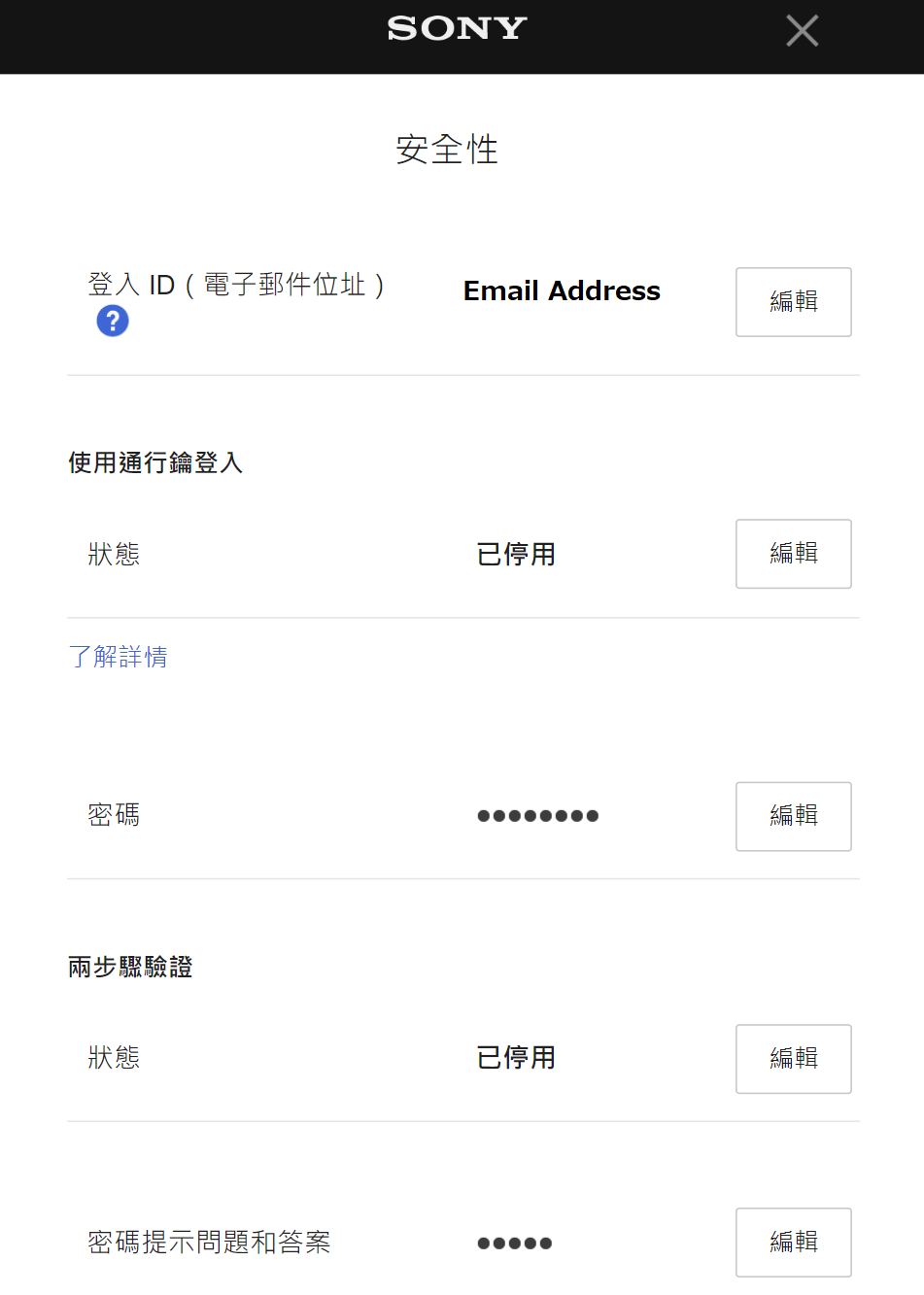This screenshot has height=1295, width=924.
Task: Close the Sony security page
Action: tap(802, 31)
